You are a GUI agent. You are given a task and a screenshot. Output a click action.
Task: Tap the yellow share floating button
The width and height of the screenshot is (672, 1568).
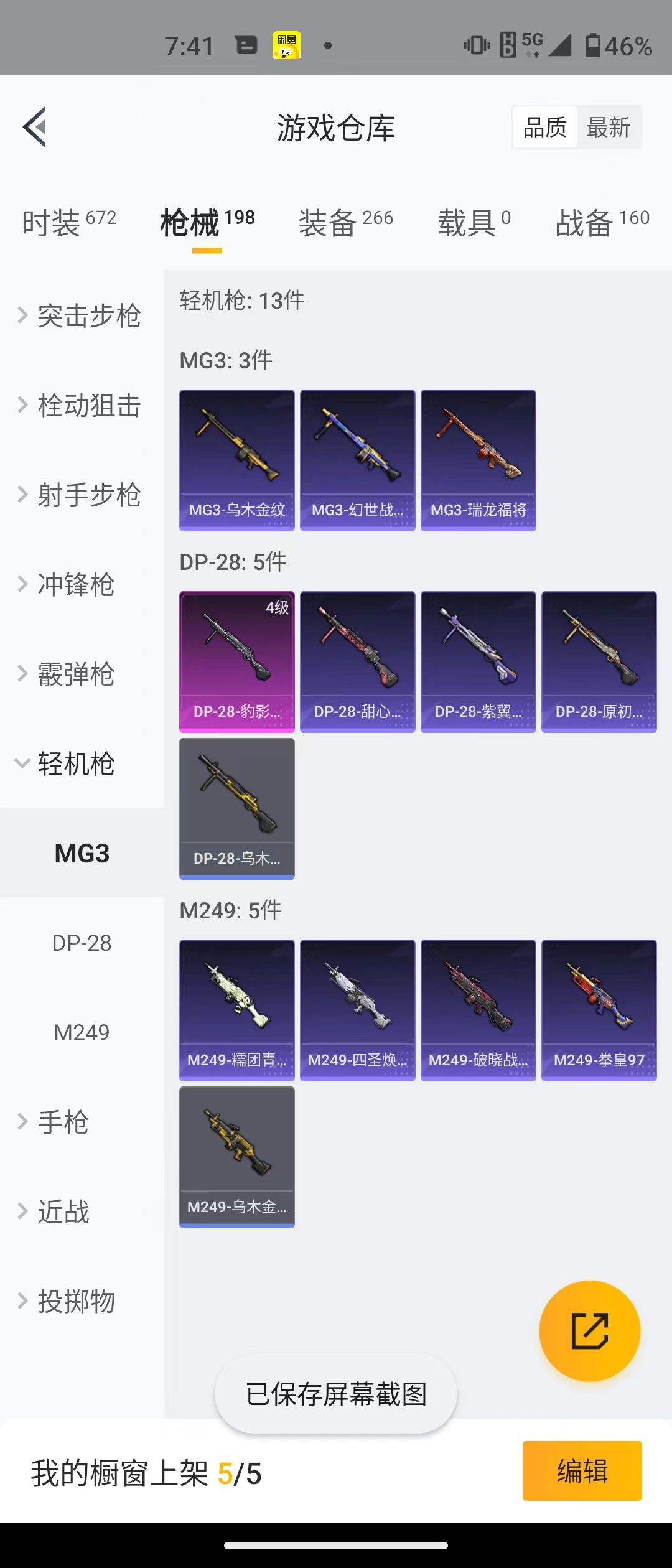point(589,1331)
